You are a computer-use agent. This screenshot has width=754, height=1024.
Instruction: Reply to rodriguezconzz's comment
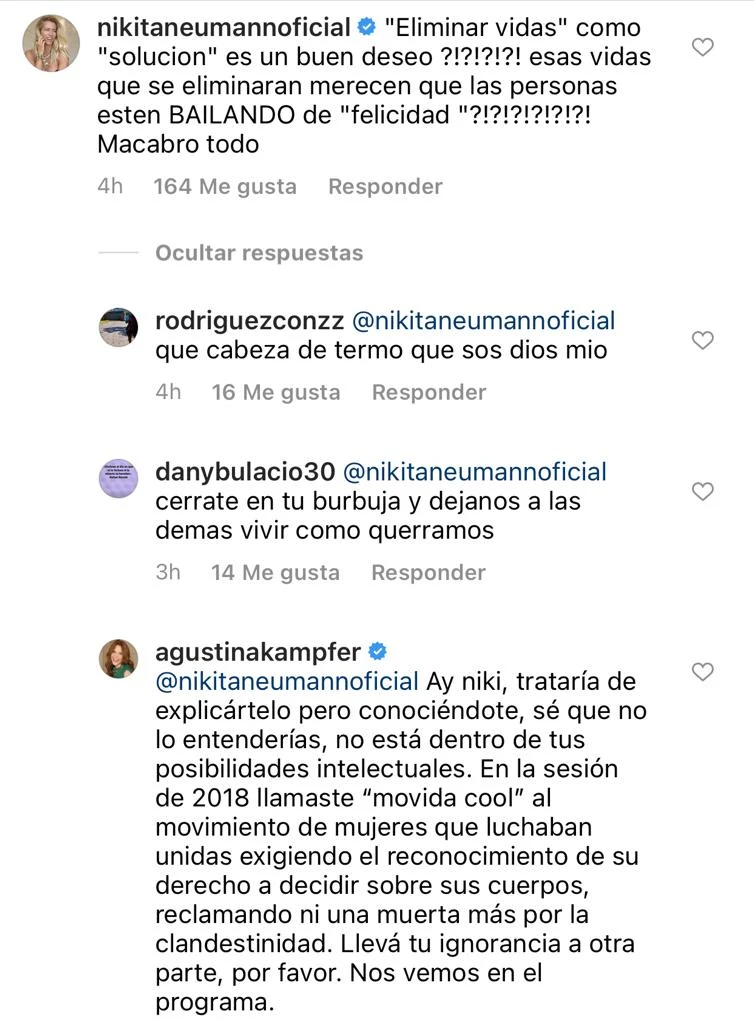click(x=429, y=393)
